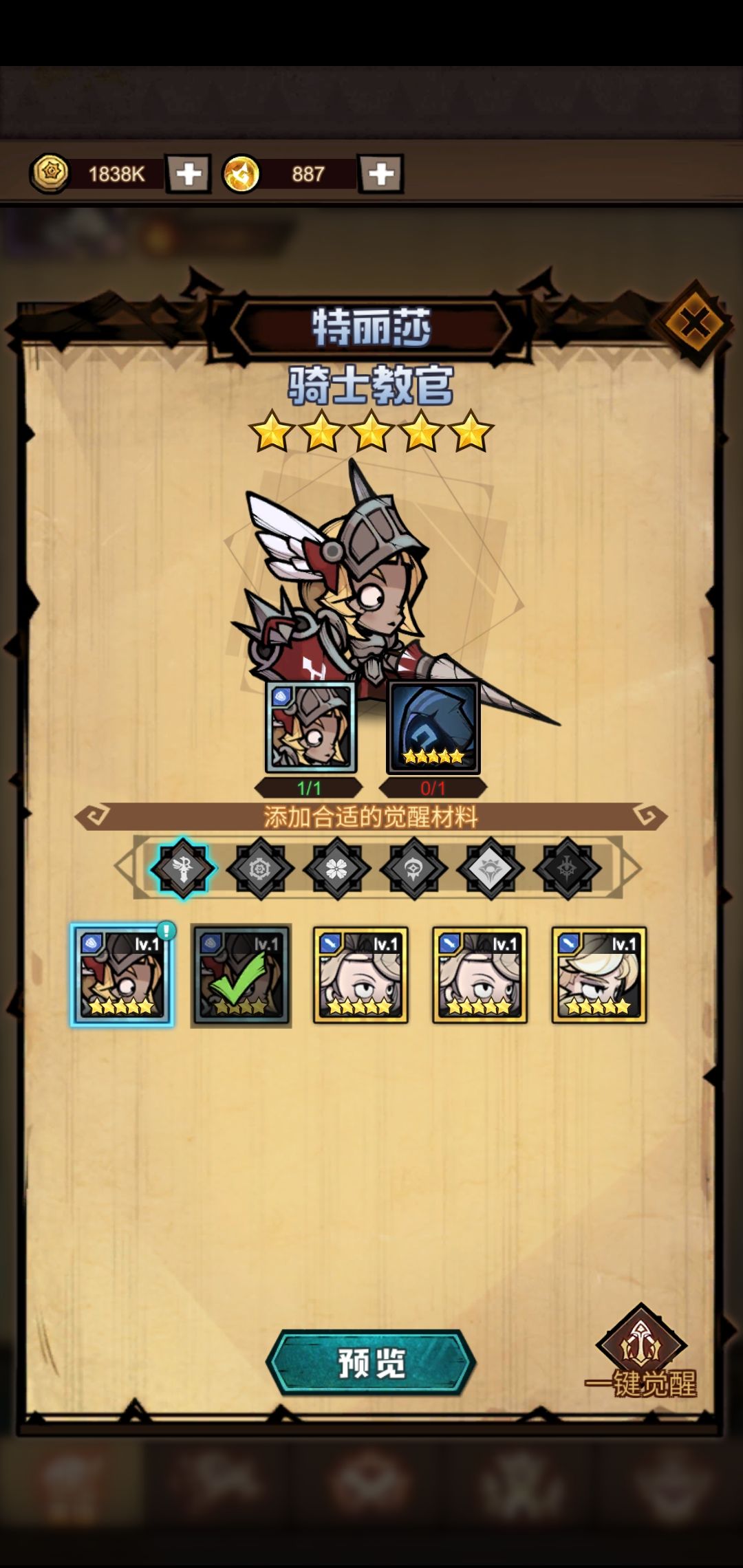Select the gear-shaped faction filter
The image size is (743, 1568).
(260, 869)
